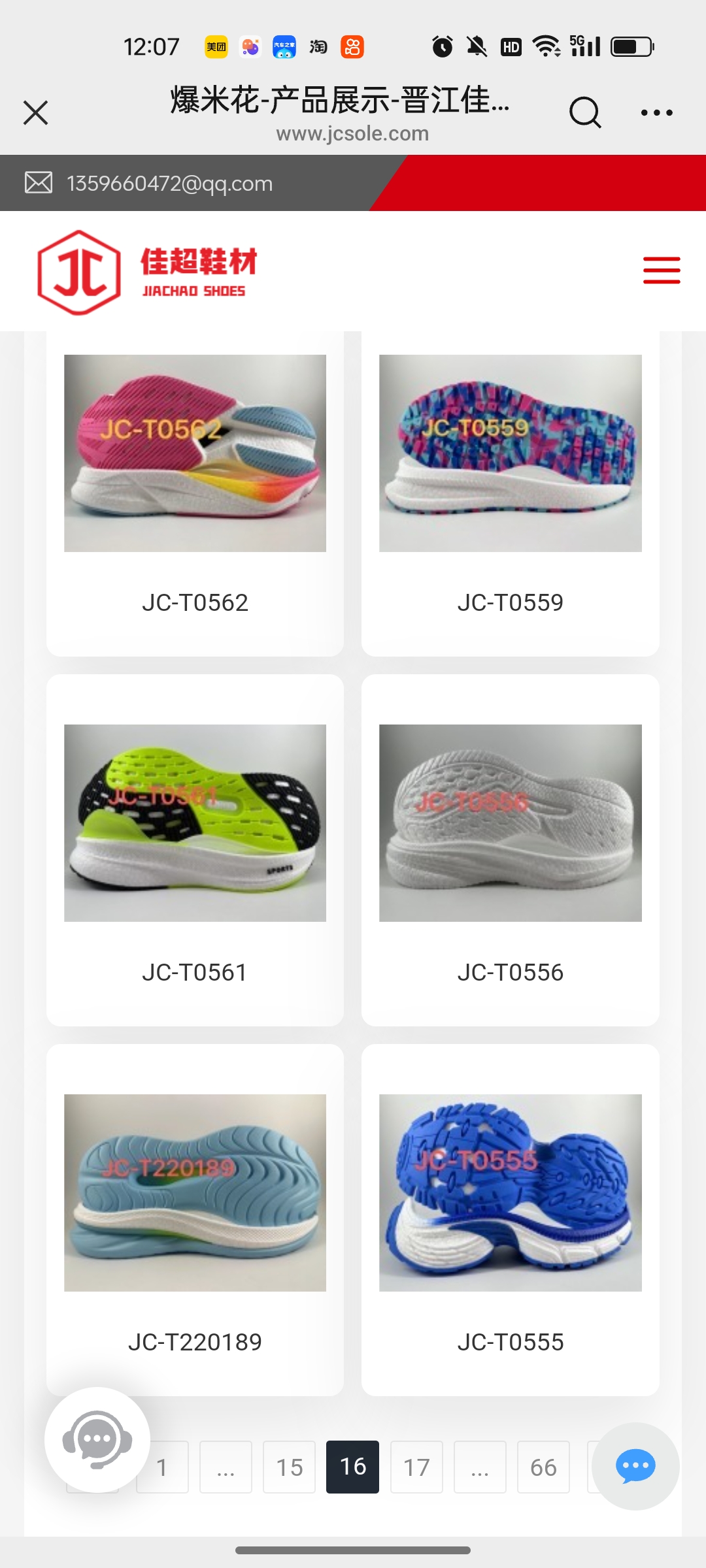Viewport: 706px width, 1568px height.
Task: Tap the blue chat bubble button
Action: pyautogui.click(x=635, y=1467)
